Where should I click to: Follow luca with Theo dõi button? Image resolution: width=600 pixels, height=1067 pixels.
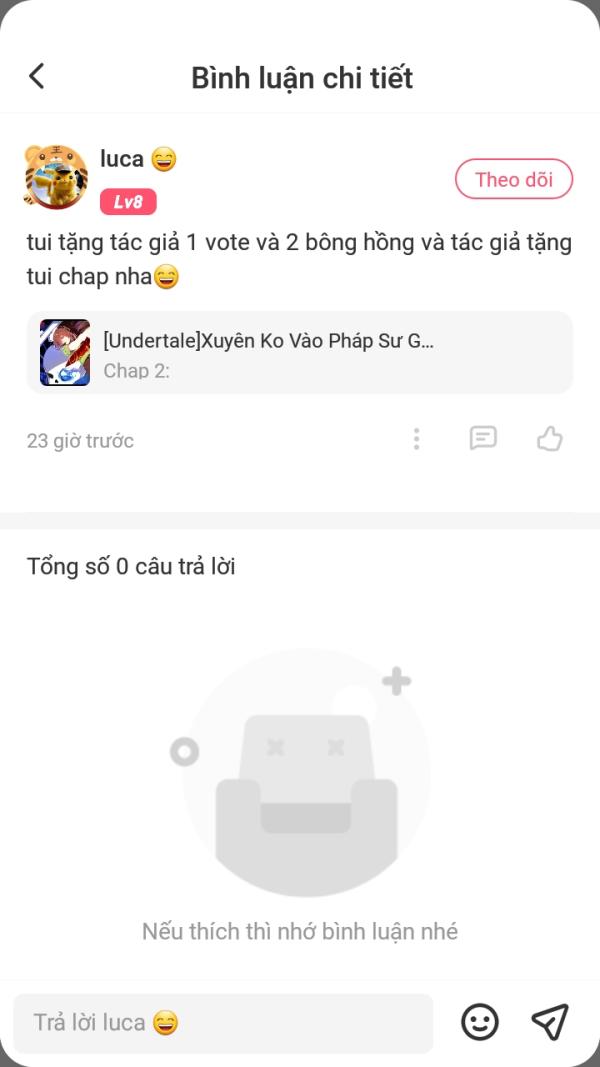coord(513,180)
